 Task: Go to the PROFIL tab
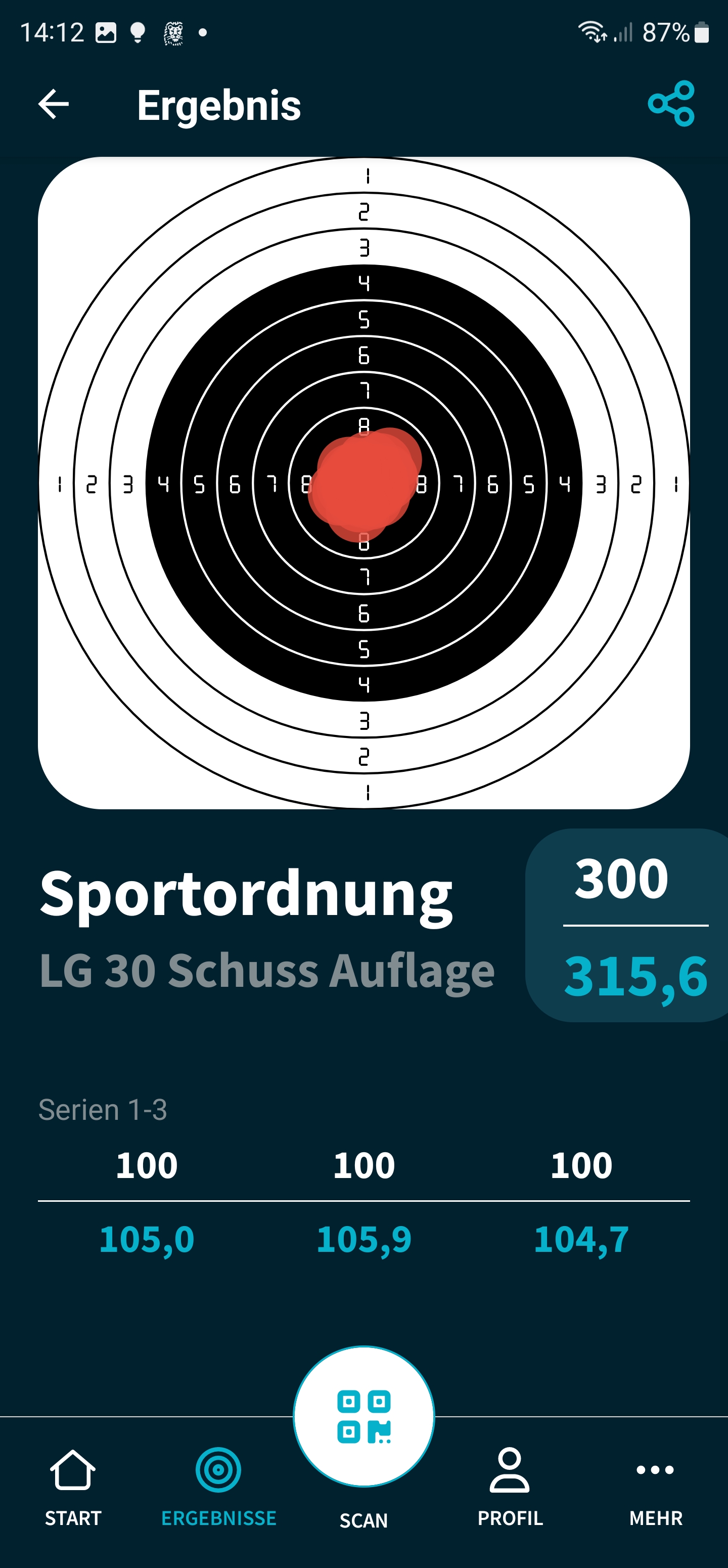(510, 1485)
